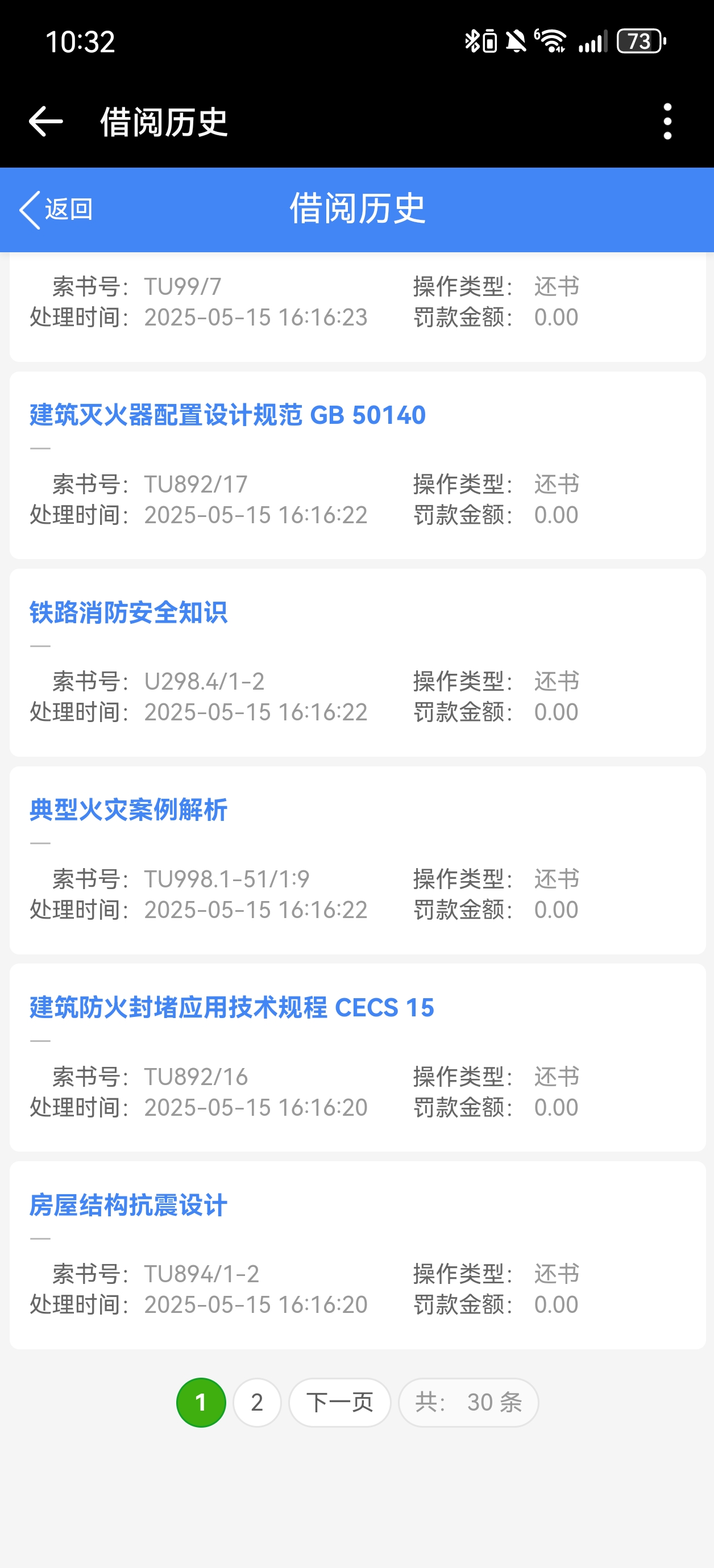Viewport: 714px width, 1568px height.
Task: Select page 1 in the pagination
Action: coord(201,1403)
